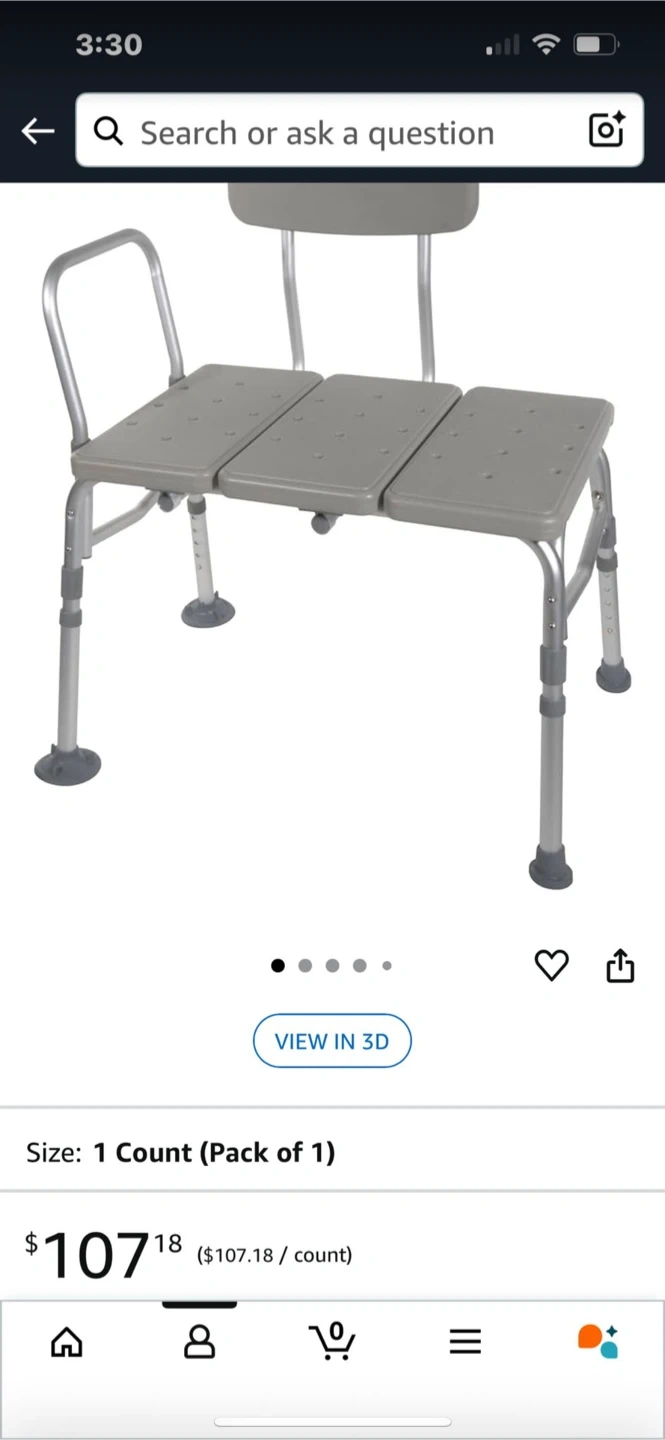The height and width of the screenshot is (1440, 665).
Task: Open camera lens search icon
Action: [x=606, y=131]
